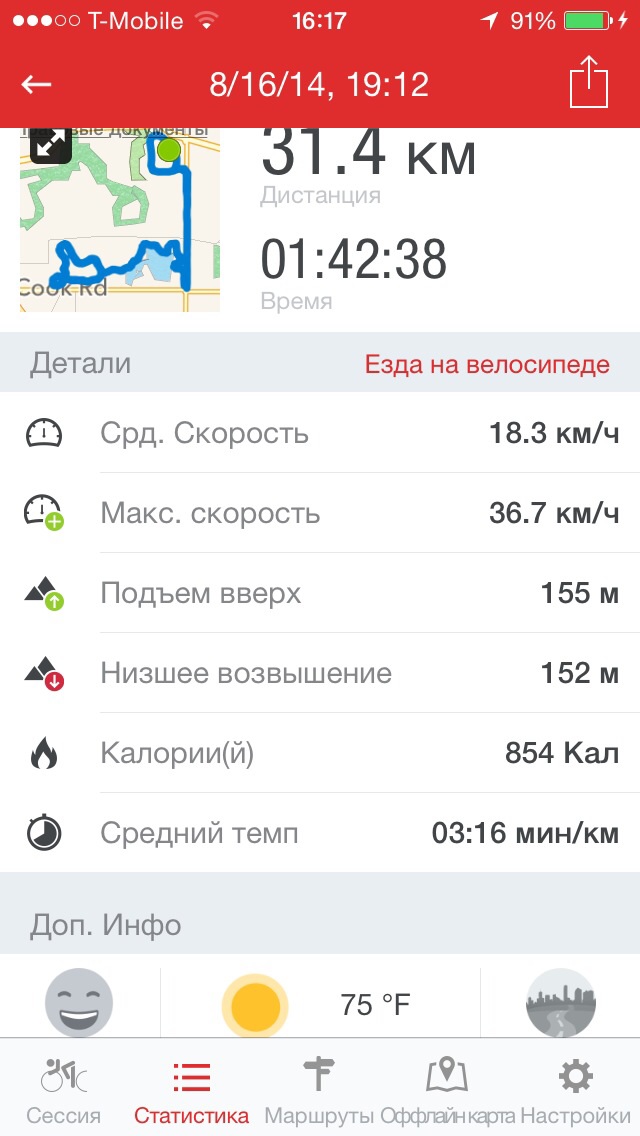Tap the sunny weather icon
640x1136 pixels.
coord(254,1006)
